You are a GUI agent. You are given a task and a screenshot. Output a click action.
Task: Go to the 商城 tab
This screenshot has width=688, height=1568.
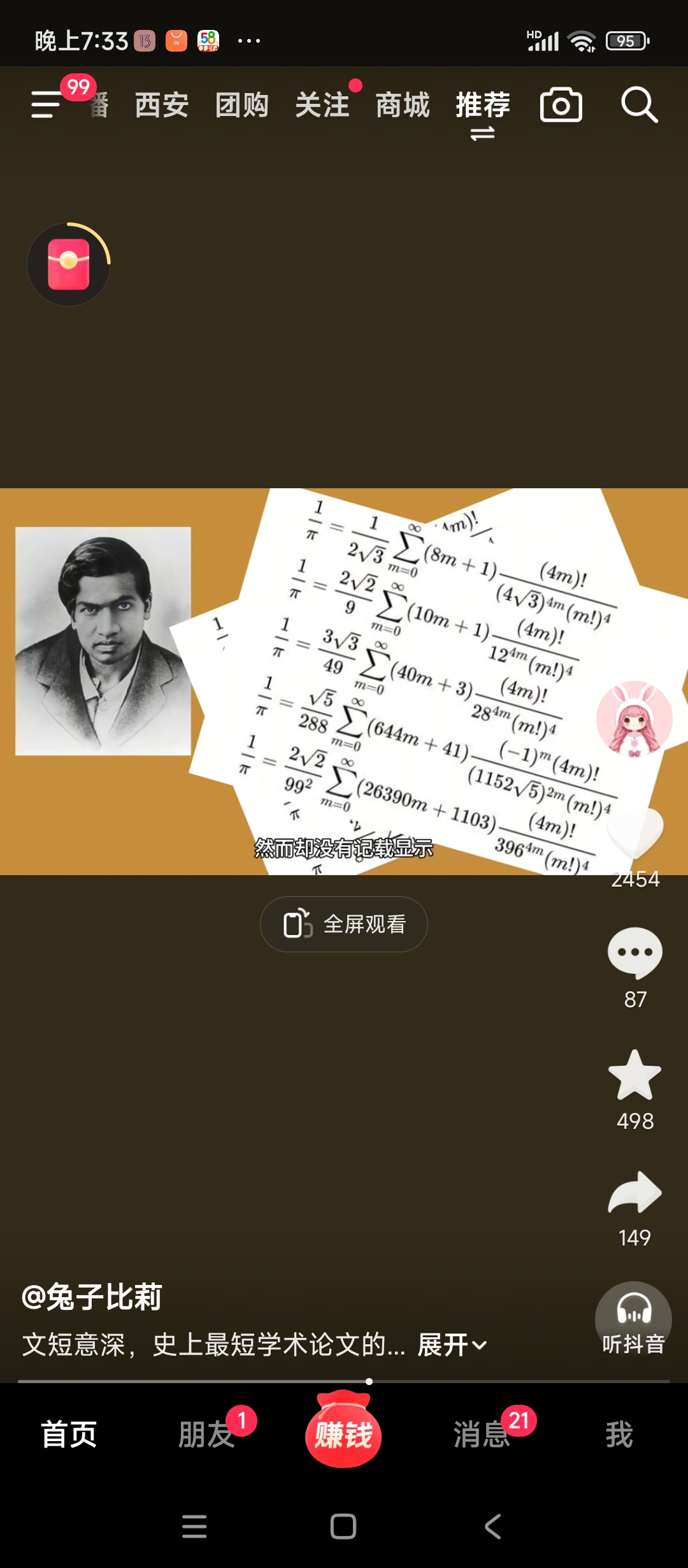pos(403,105)
